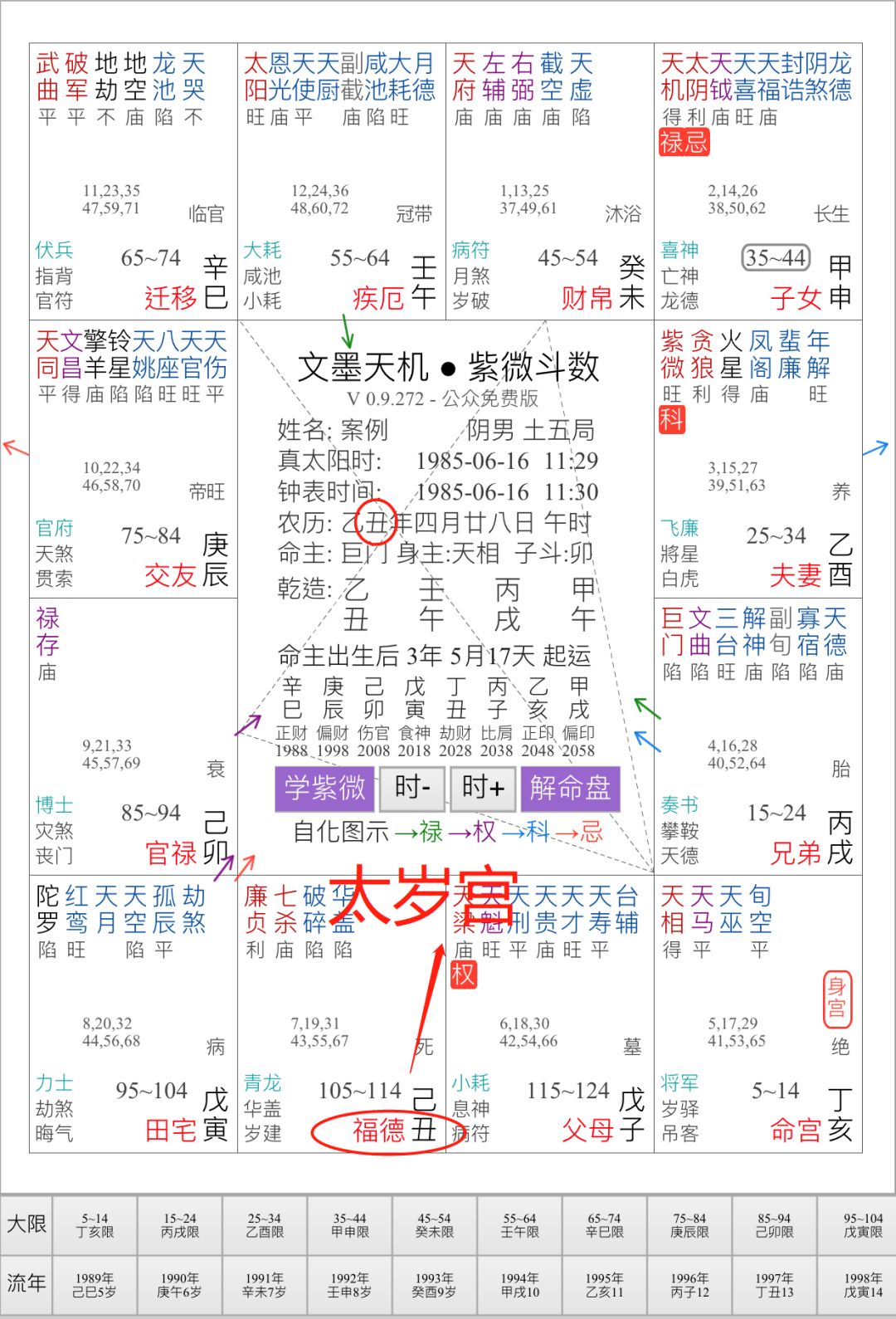Go to the previous chart with the left arrow
This screenshot has width=896, height=1319.
(15, 448)
